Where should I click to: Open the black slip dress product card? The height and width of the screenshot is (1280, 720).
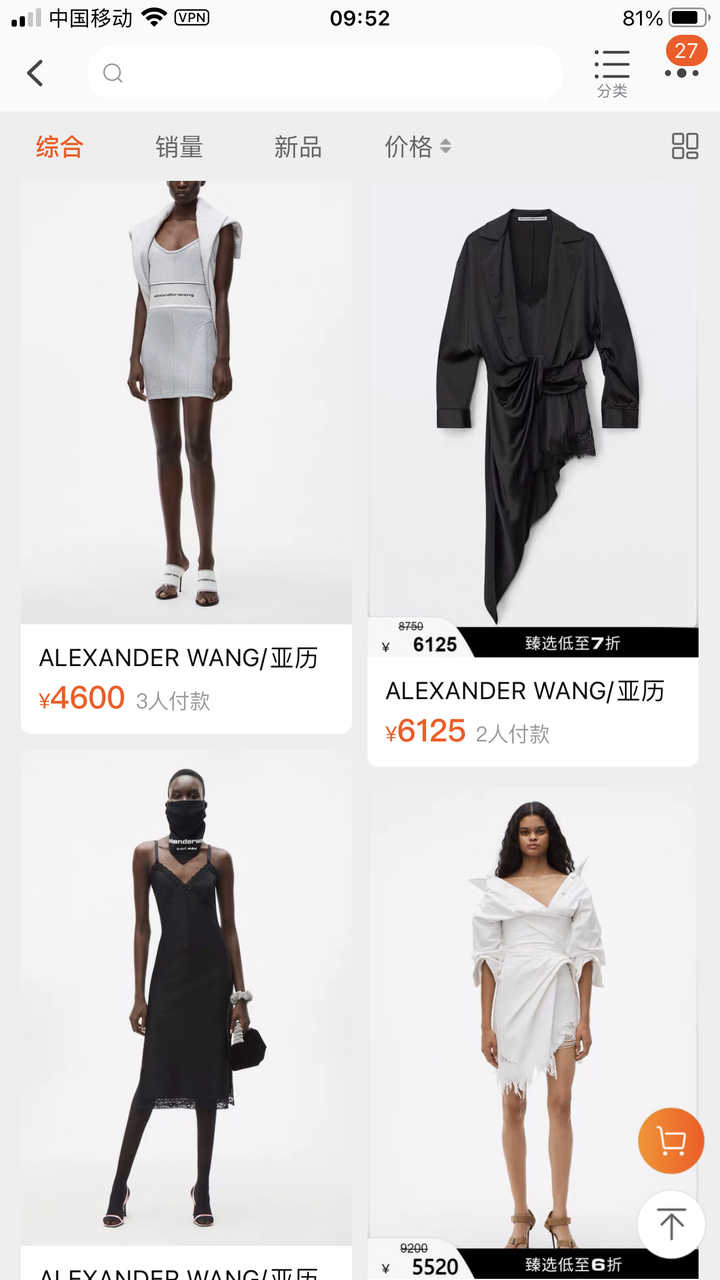[186, 1000]
